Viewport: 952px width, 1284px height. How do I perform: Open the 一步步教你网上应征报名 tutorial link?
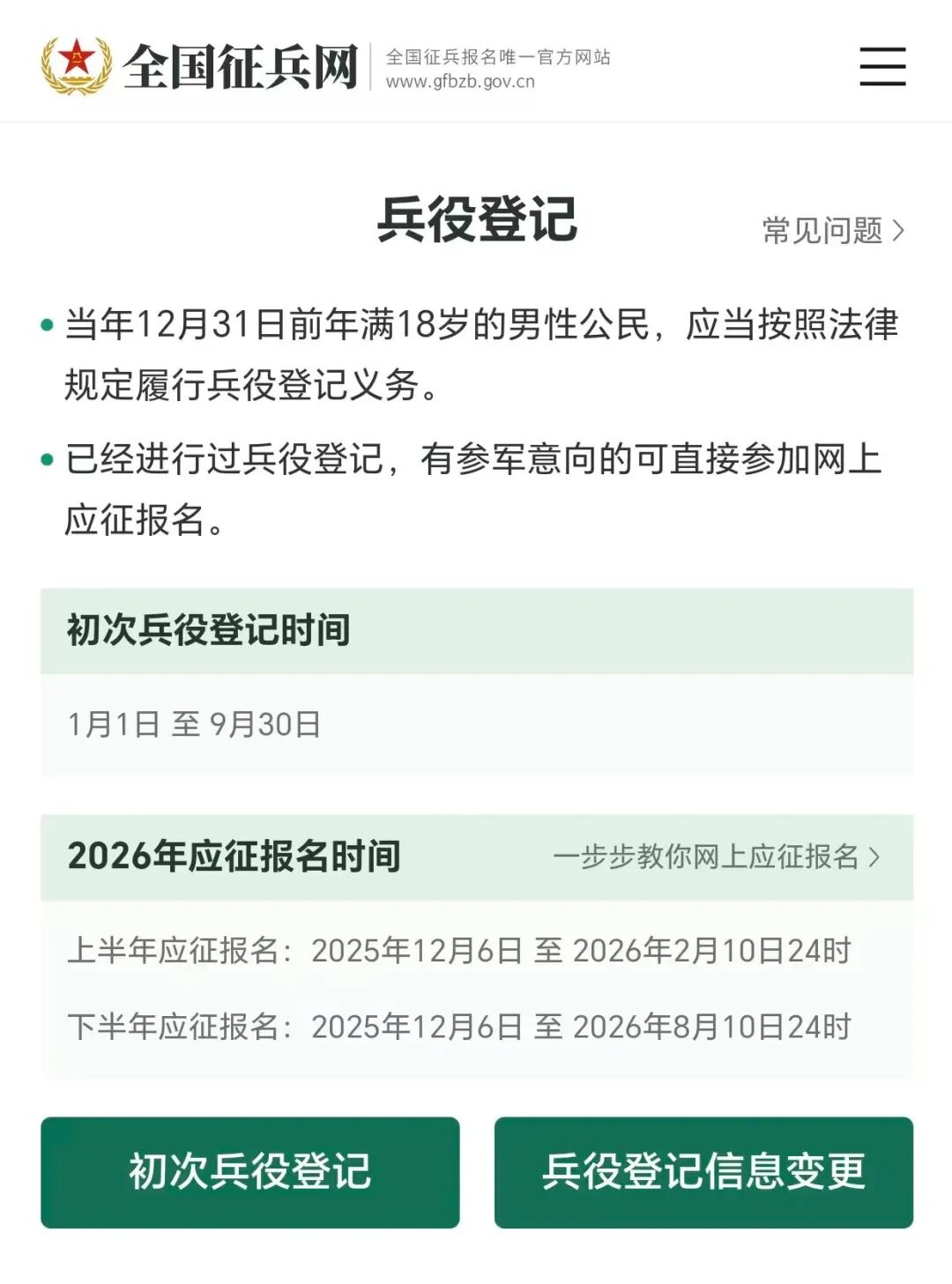click(714, 856)
